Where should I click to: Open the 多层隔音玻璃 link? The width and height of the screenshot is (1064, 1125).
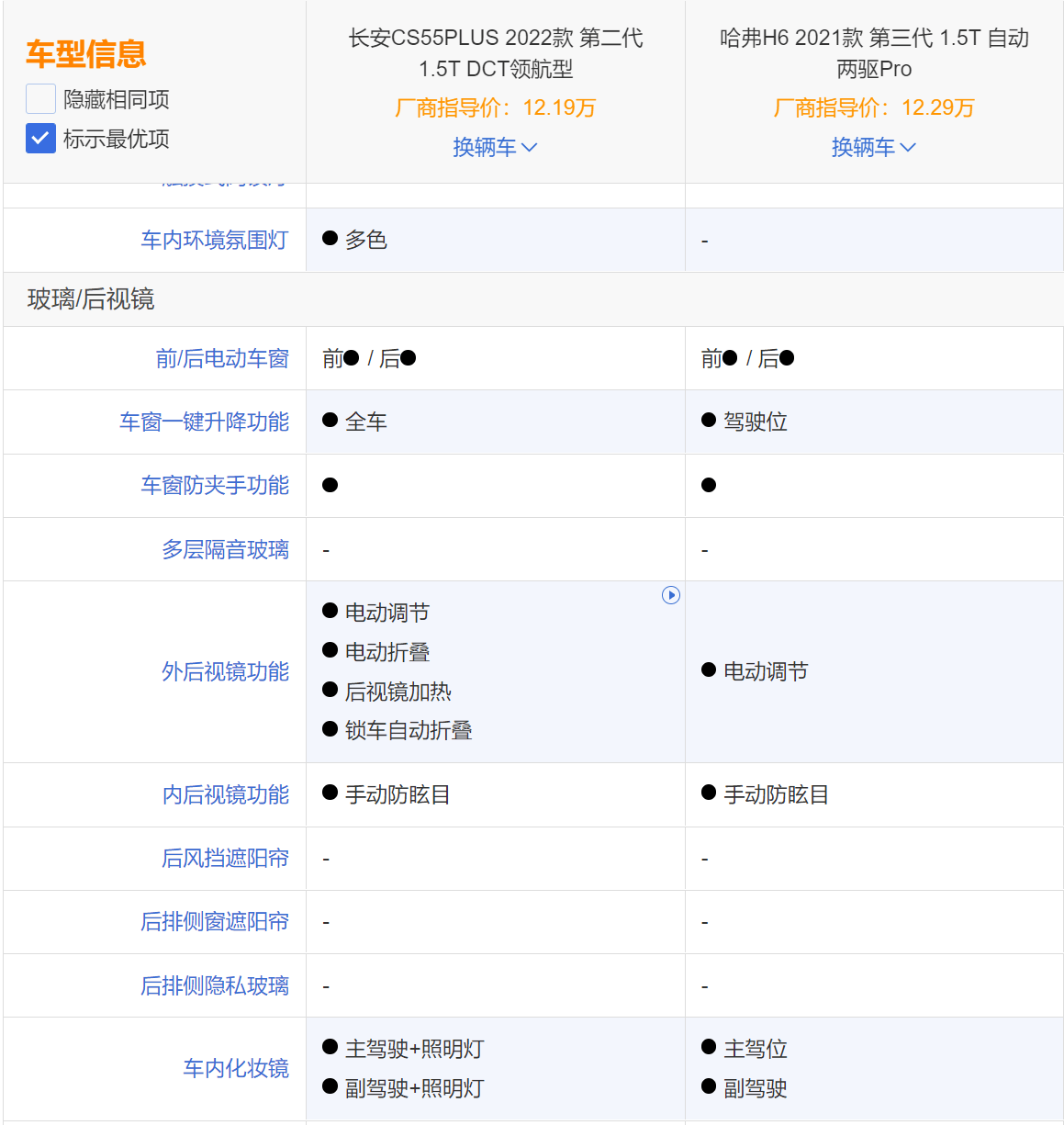(225, 549)
